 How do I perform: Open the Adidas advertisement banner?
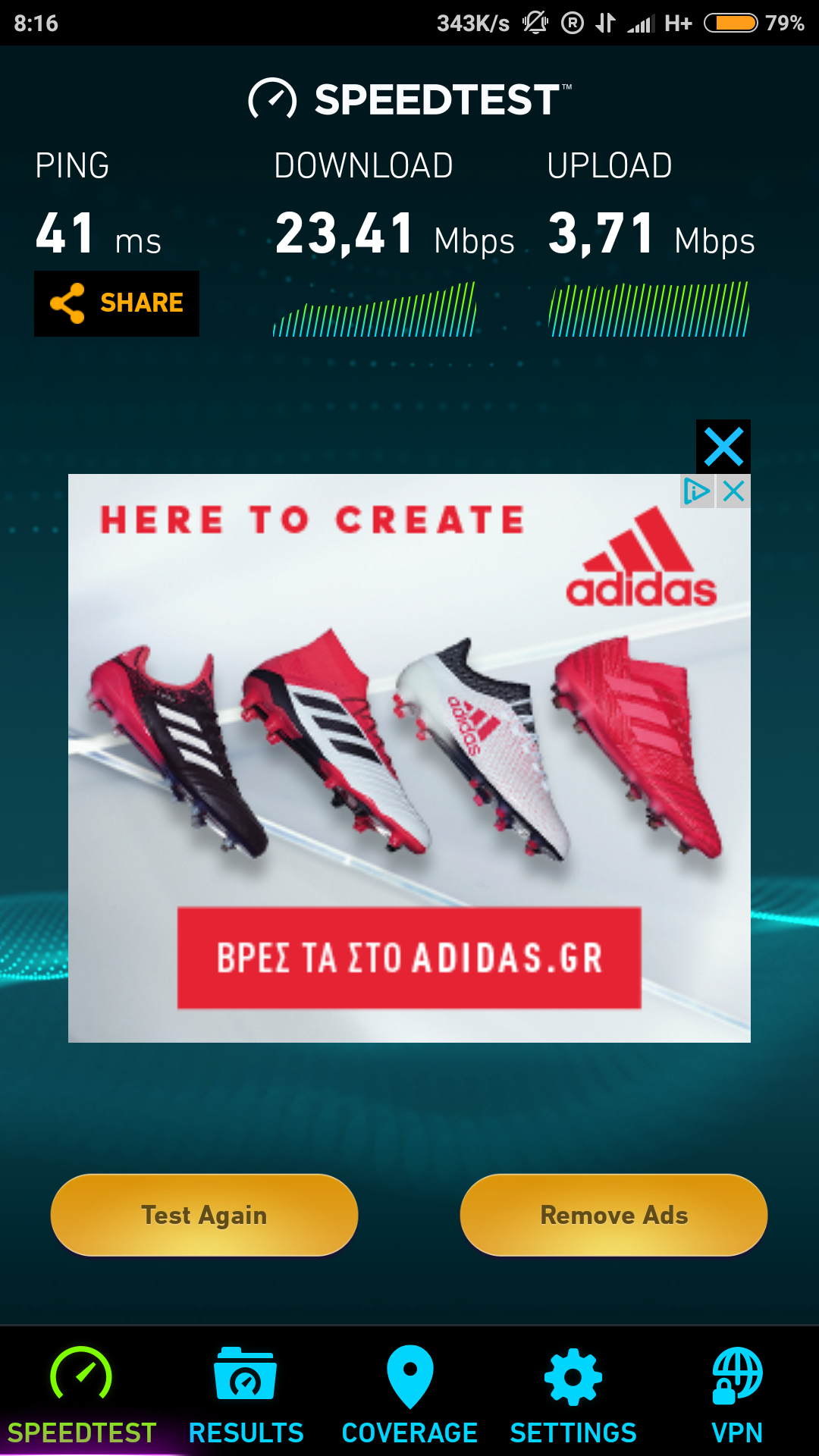[x=409, y=758]
